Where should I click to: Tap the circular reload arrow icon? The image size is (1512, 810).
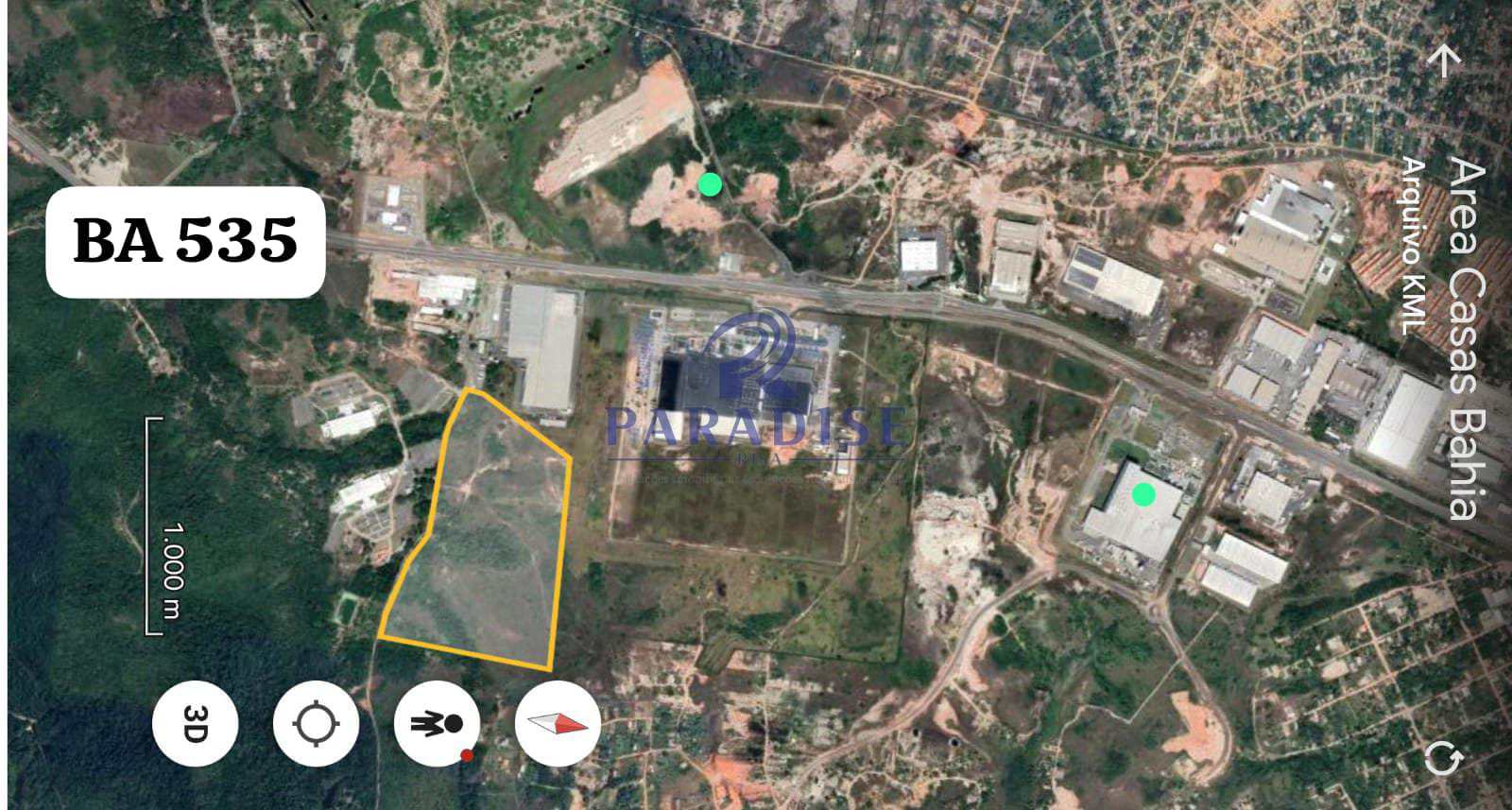tap(1443, 758)
